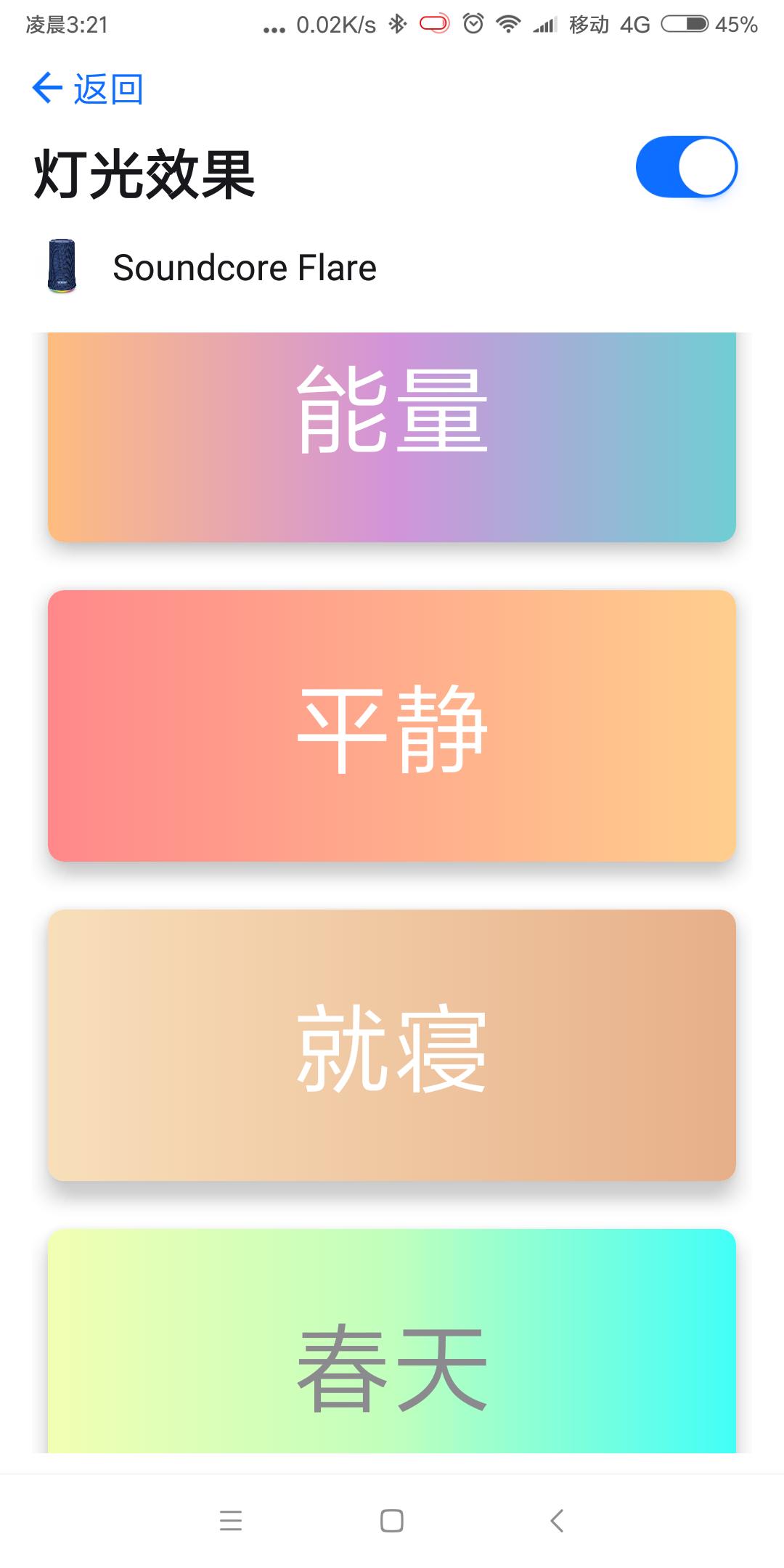Image resolution: width=784 pixels, height=1568 pixels.
Task: Select the 平静 lighting mode
Action: (x=392, y=726)
